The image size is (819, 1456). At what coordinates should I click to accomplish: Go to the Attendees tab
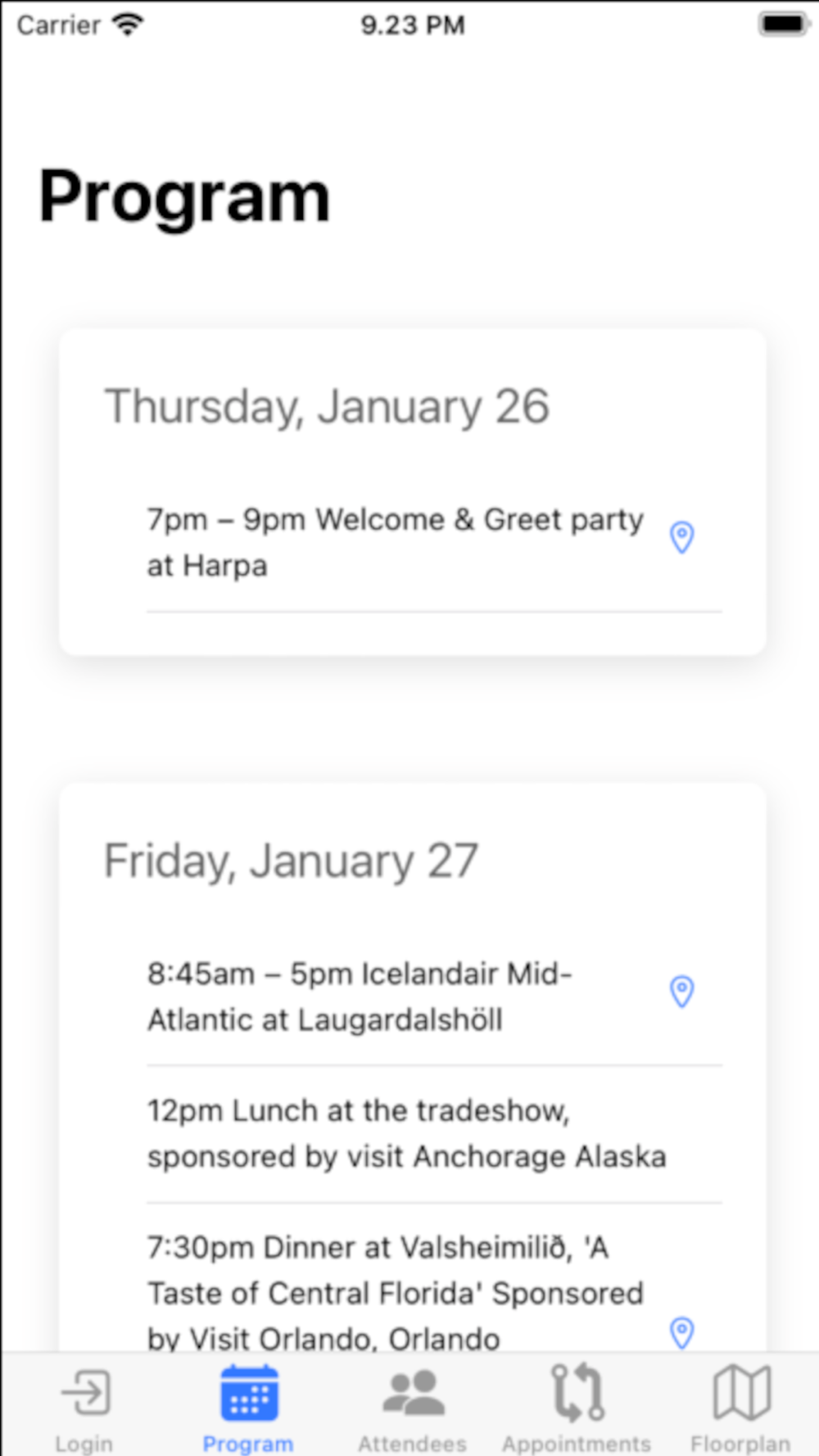[412, 1408]
